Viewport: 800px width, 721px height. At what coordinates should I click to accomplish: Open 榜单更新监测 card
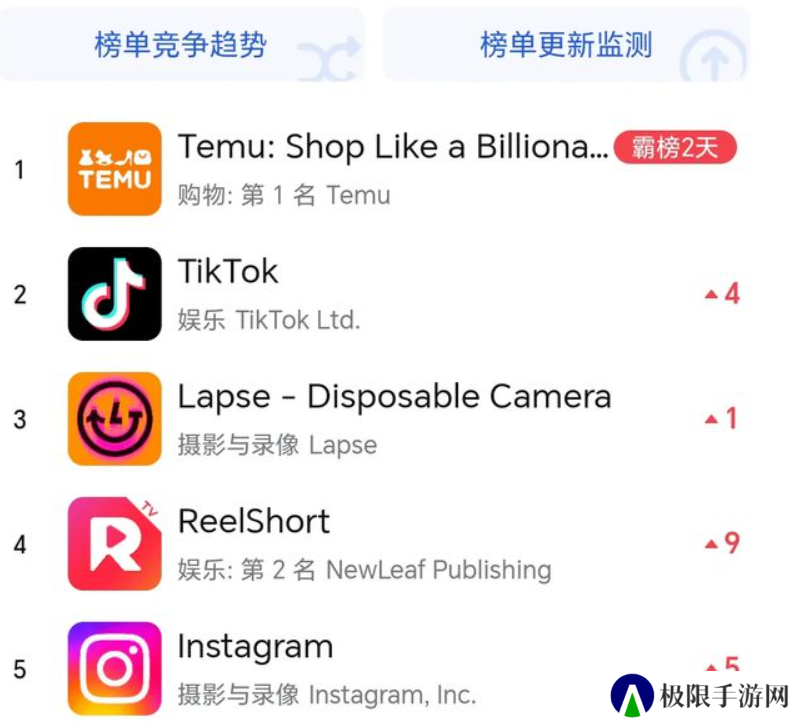coord(566,45)
